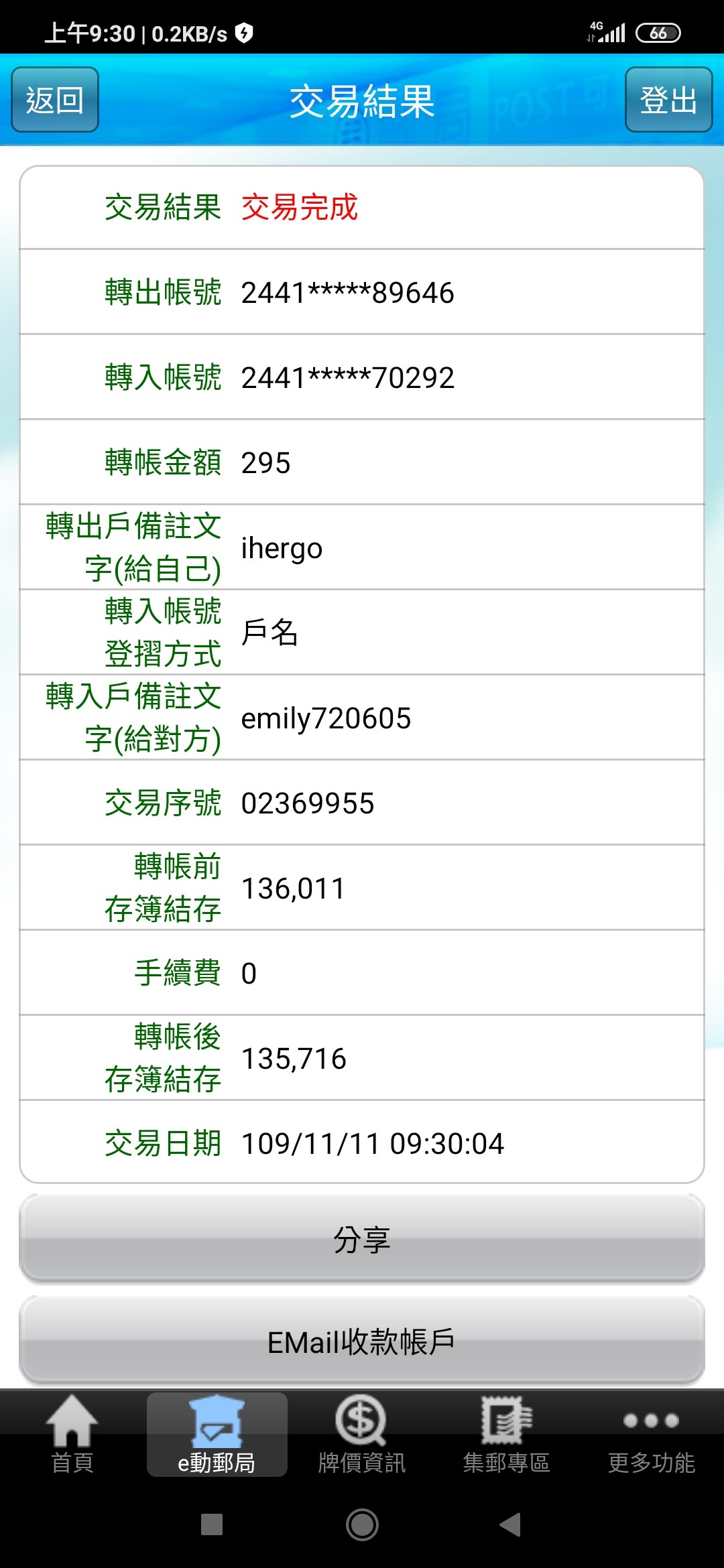
Task: Open the 更多功能 tab
Action: 652,1434
